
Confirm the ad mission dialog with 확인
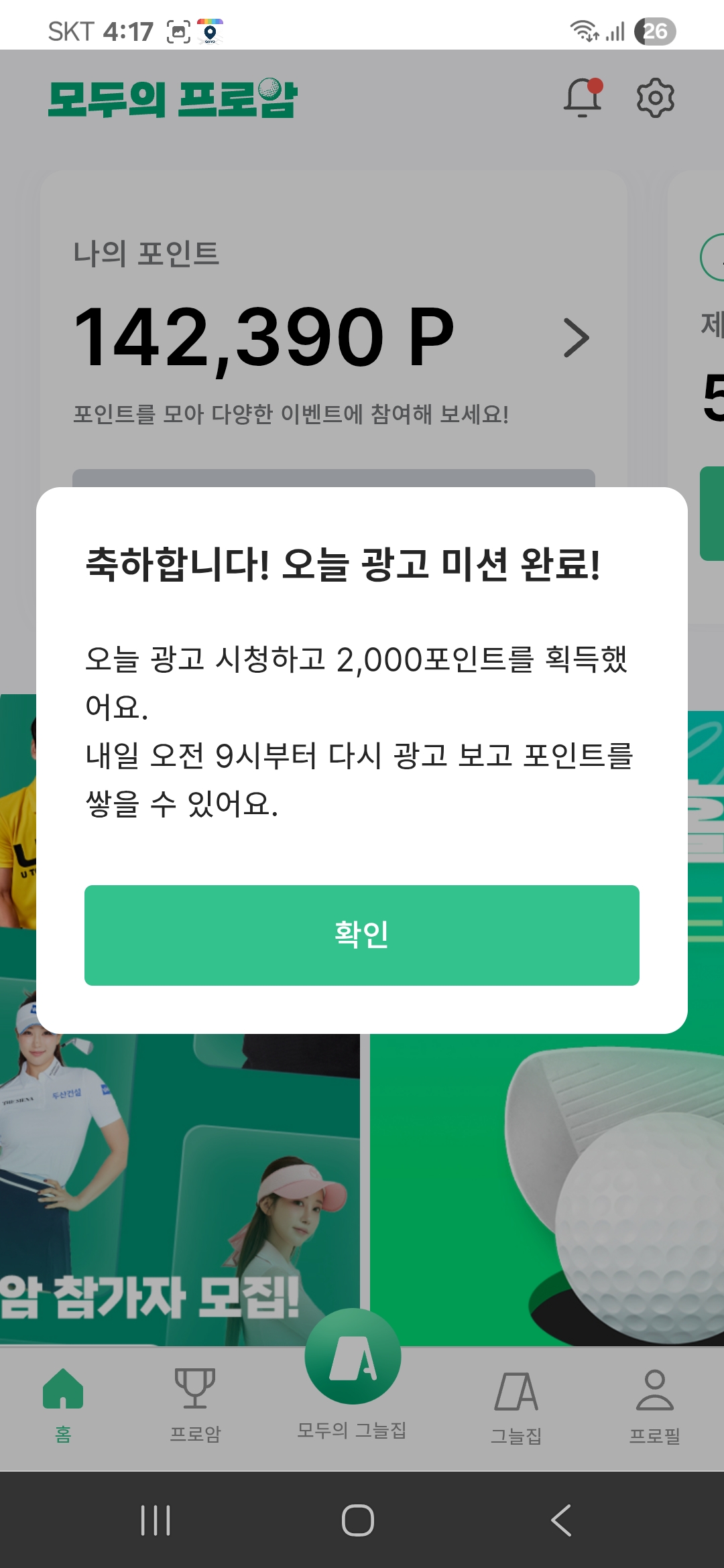(x=362, y=935)
